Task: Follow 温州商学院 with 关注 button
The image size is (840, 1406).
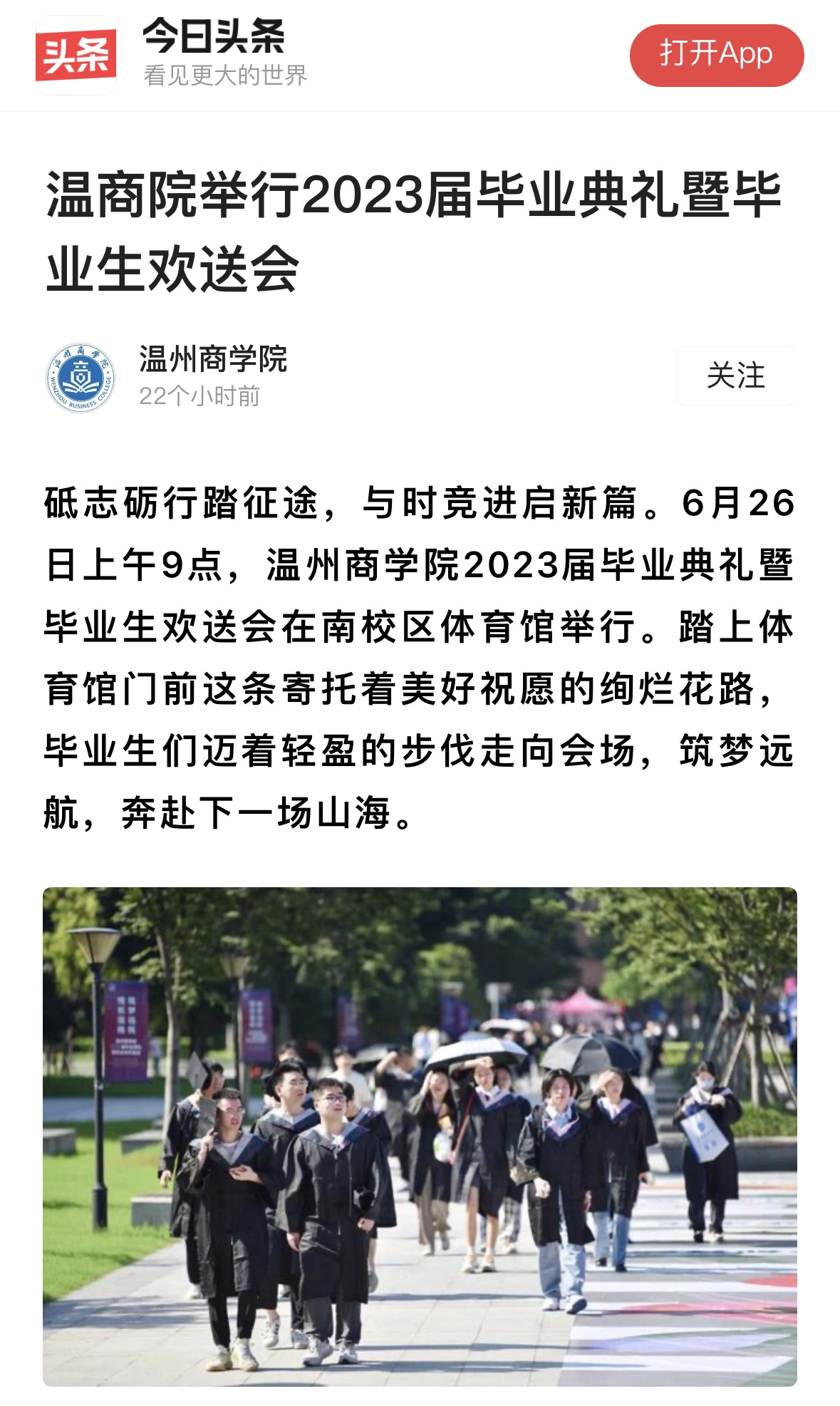Action: point(735,376)
